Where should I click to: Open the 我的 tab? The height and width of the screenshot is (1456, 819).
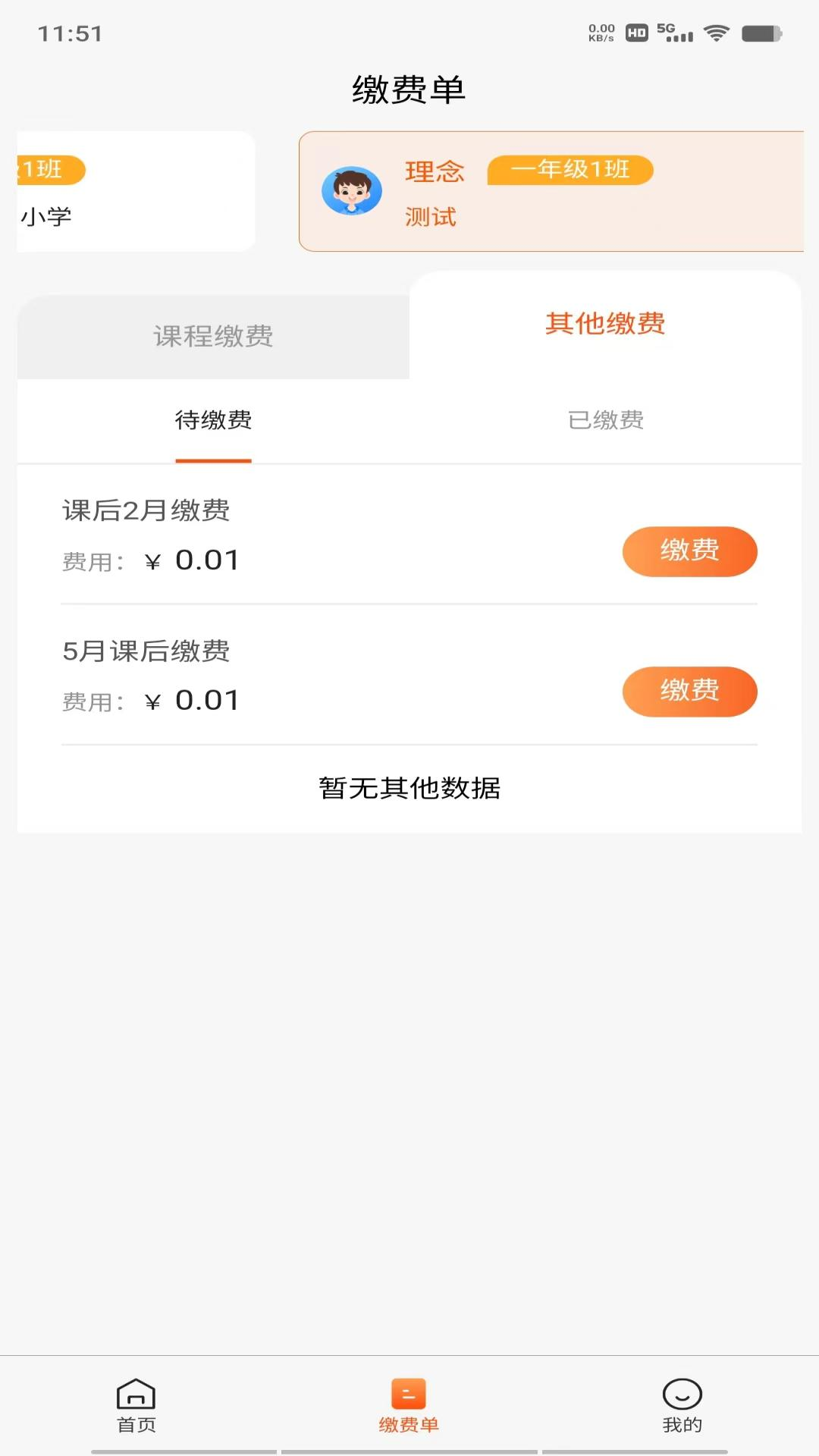pyautogui.click(x=682, y=1406)
